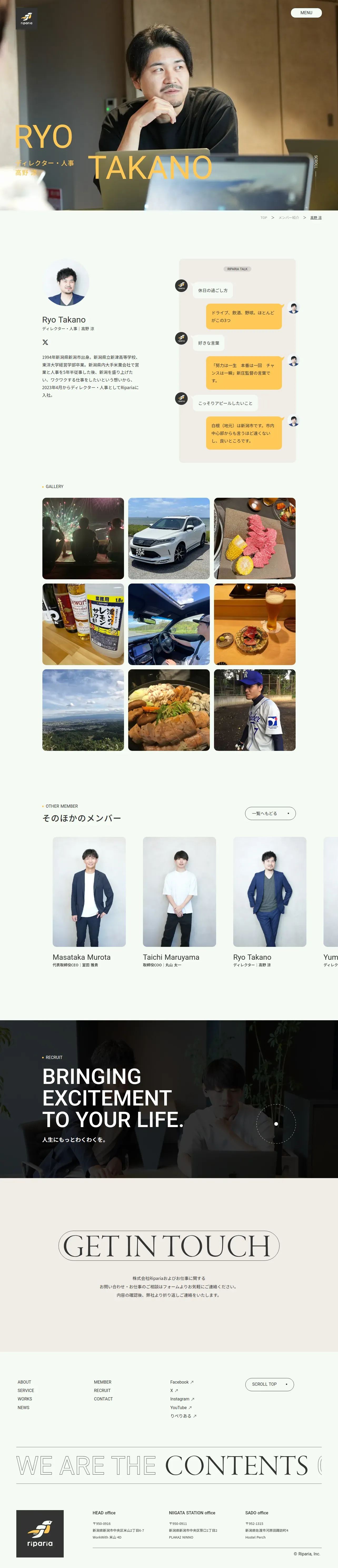Open Instagram external link
Viewport: 338px width, 1568px height.
182,1399
